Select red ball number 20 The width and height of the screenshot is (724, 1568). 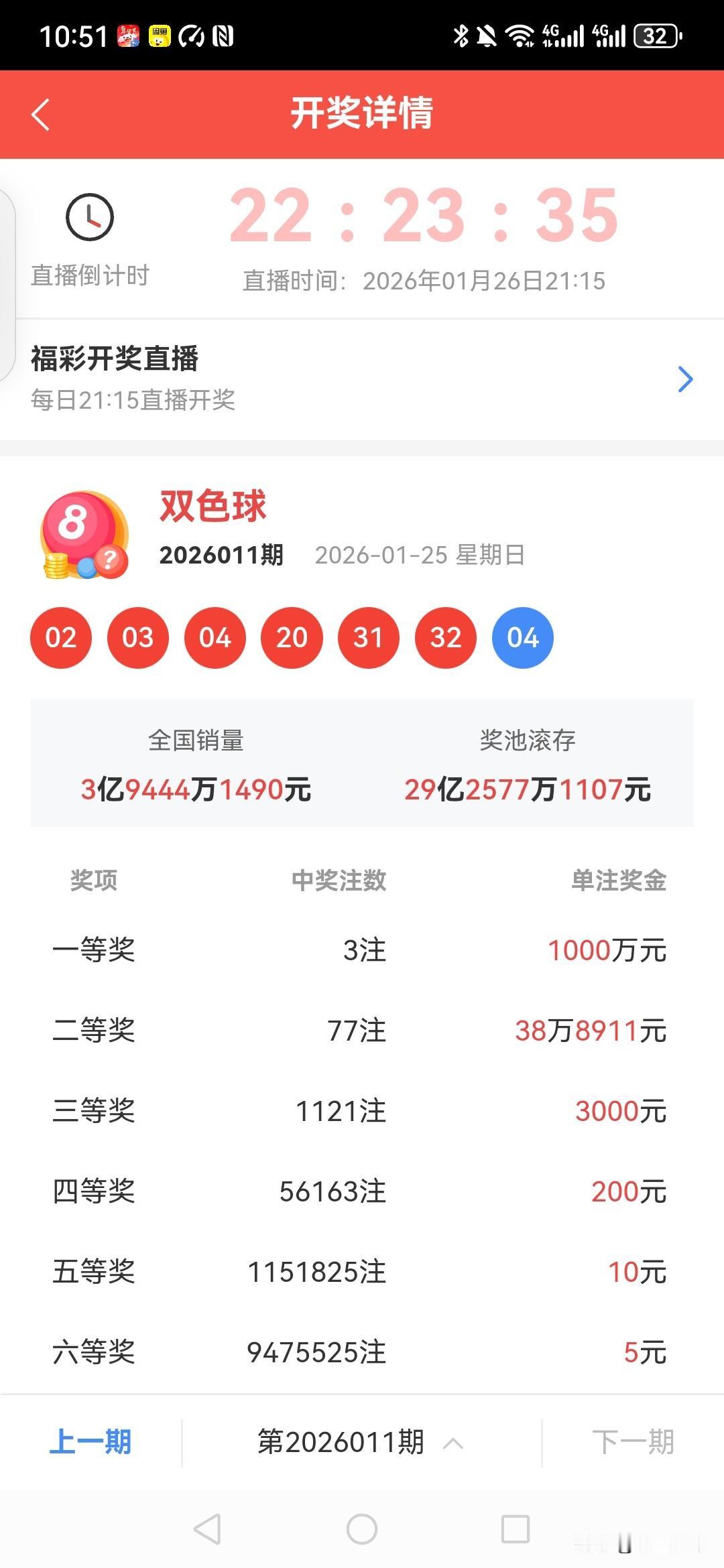pos(292,638)
